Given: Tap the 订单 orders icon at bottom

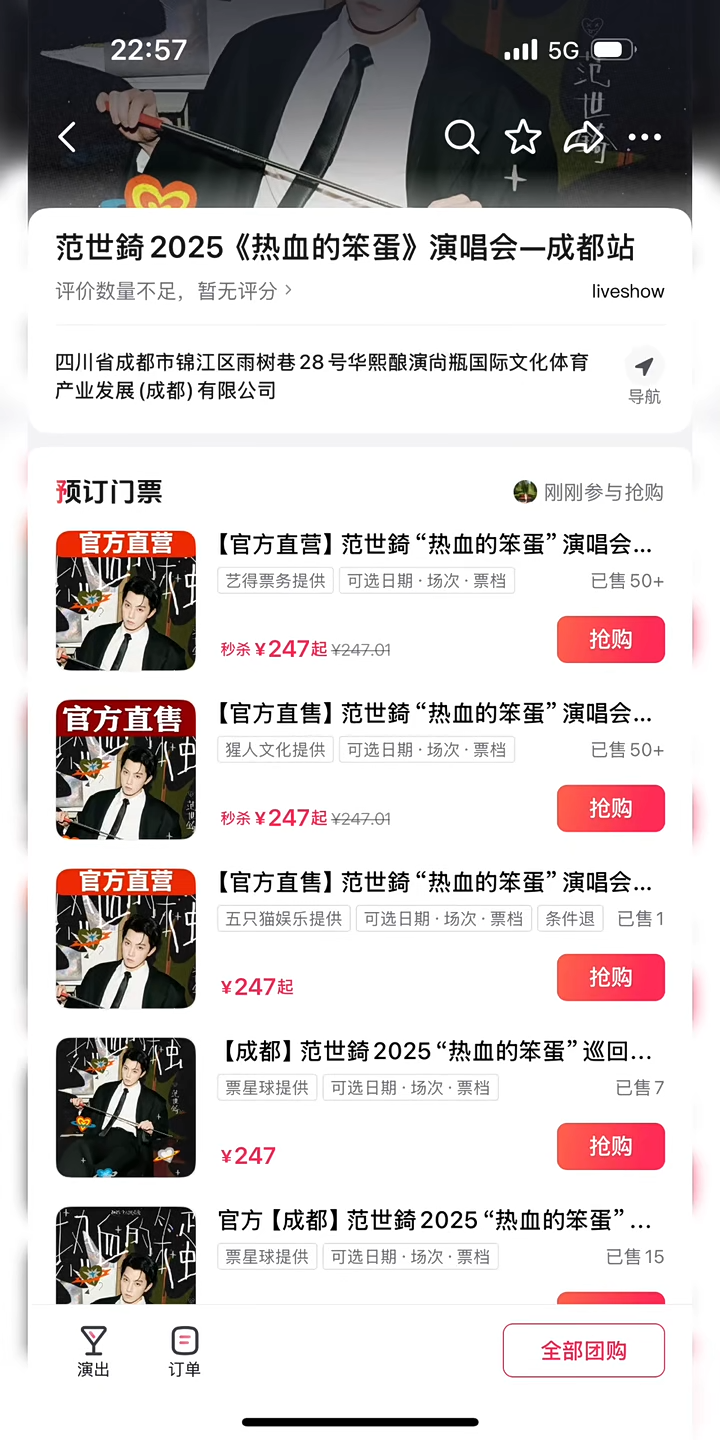Looking at the screenshot, I should point(184,1350).
